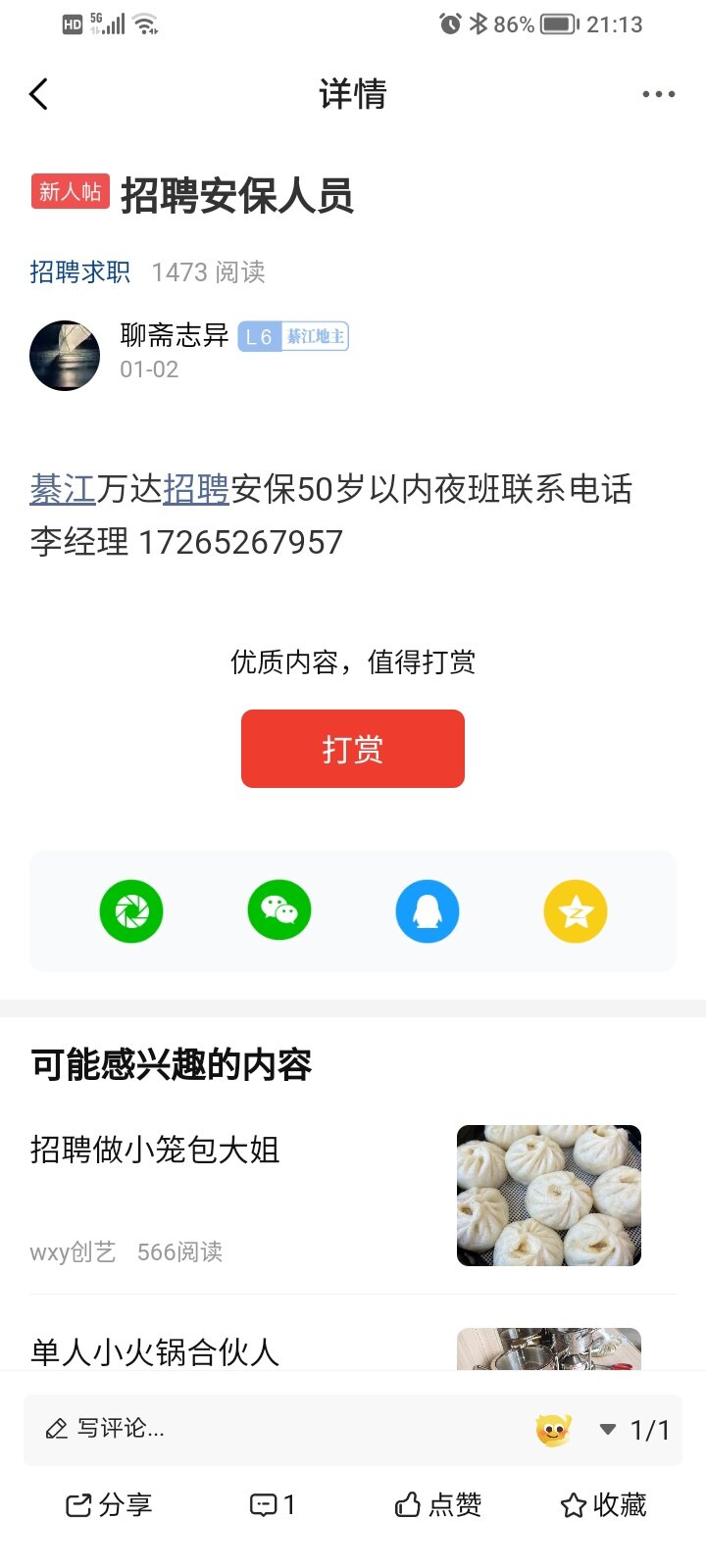The width and height of the screenshot is (706, 1568).
Task: Open the 单人小火锅合伙人 post
Action: click(x=155, y=1351)
